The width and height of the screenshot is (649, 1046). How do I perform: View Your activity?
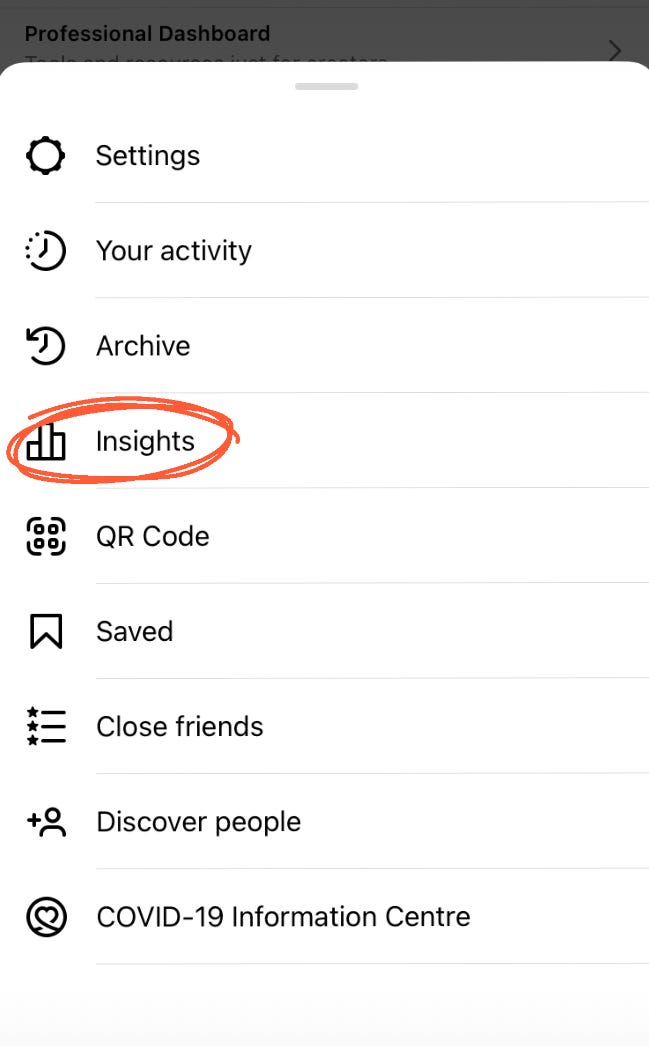coord(173,251)
